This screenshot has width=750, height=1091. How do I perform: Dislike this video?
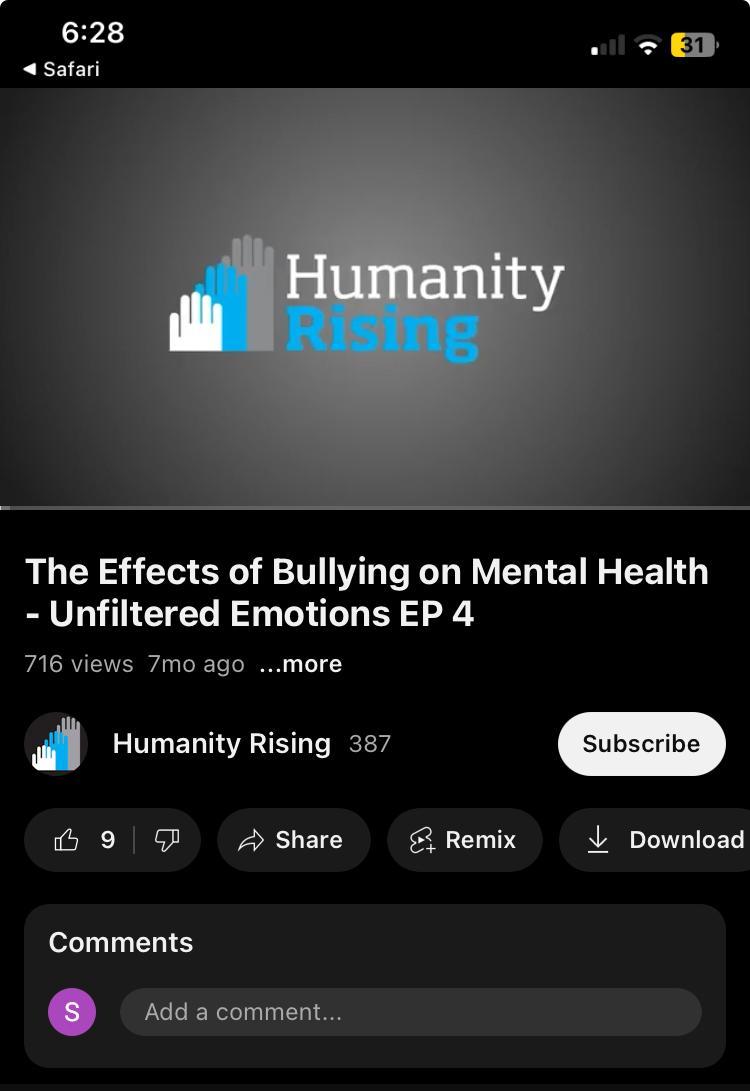click(x=167, y=840)
